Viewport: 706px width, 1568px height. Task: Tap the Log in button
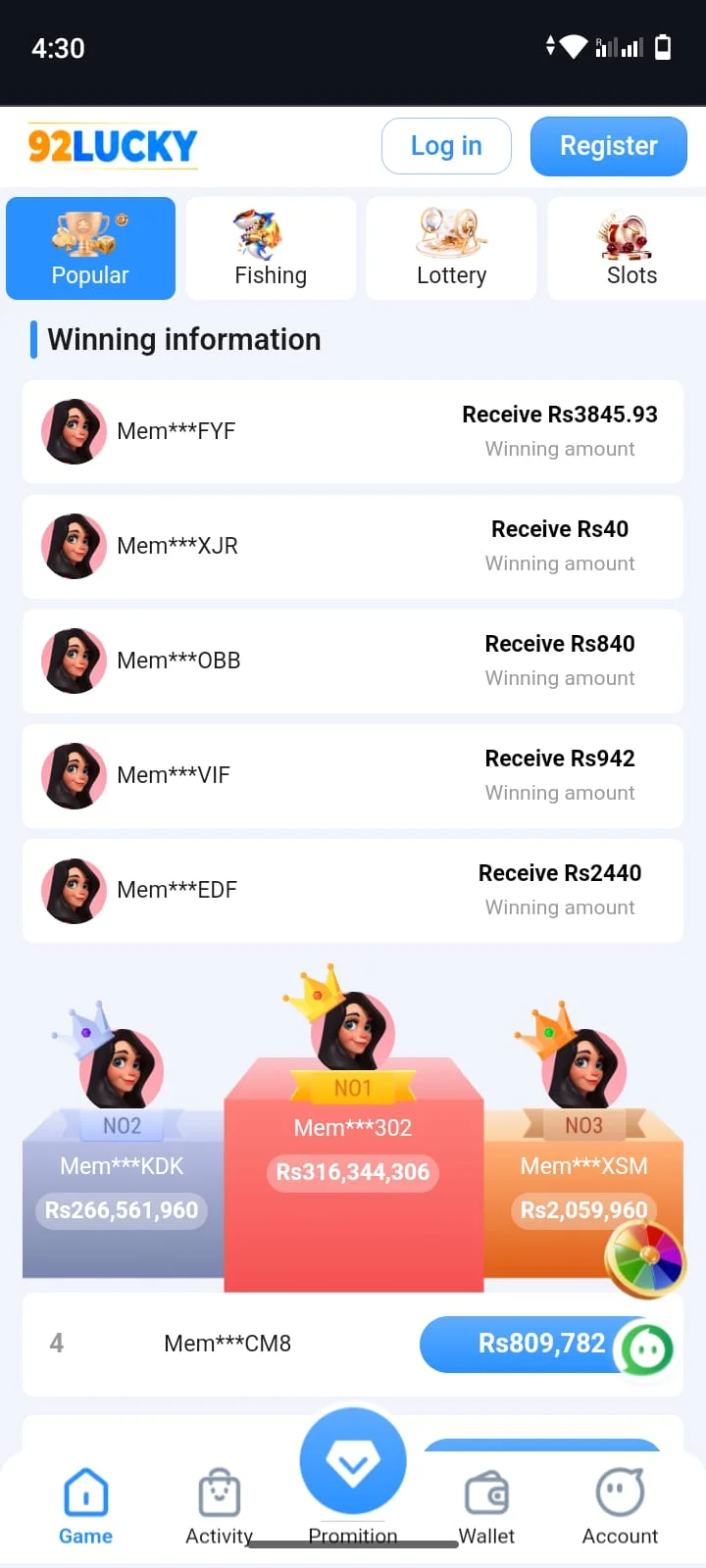point(446,146)
